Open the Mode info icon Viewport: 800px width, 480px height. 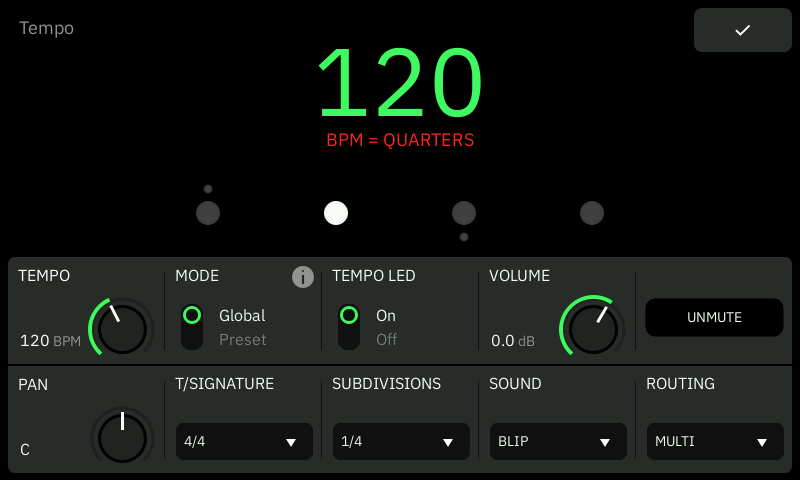[x=303, y=277]
